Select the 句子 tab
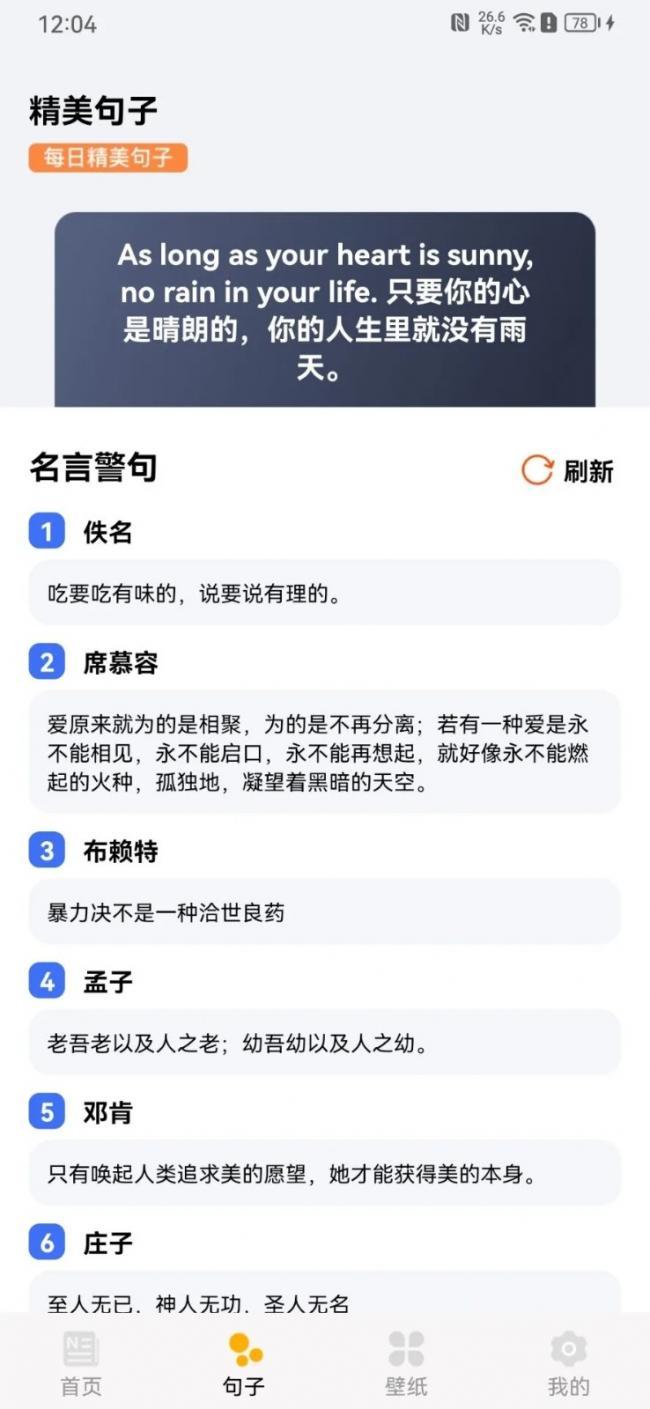Image resolution: width=650 pixels, height=1409 pixels. coord(244,1362)
